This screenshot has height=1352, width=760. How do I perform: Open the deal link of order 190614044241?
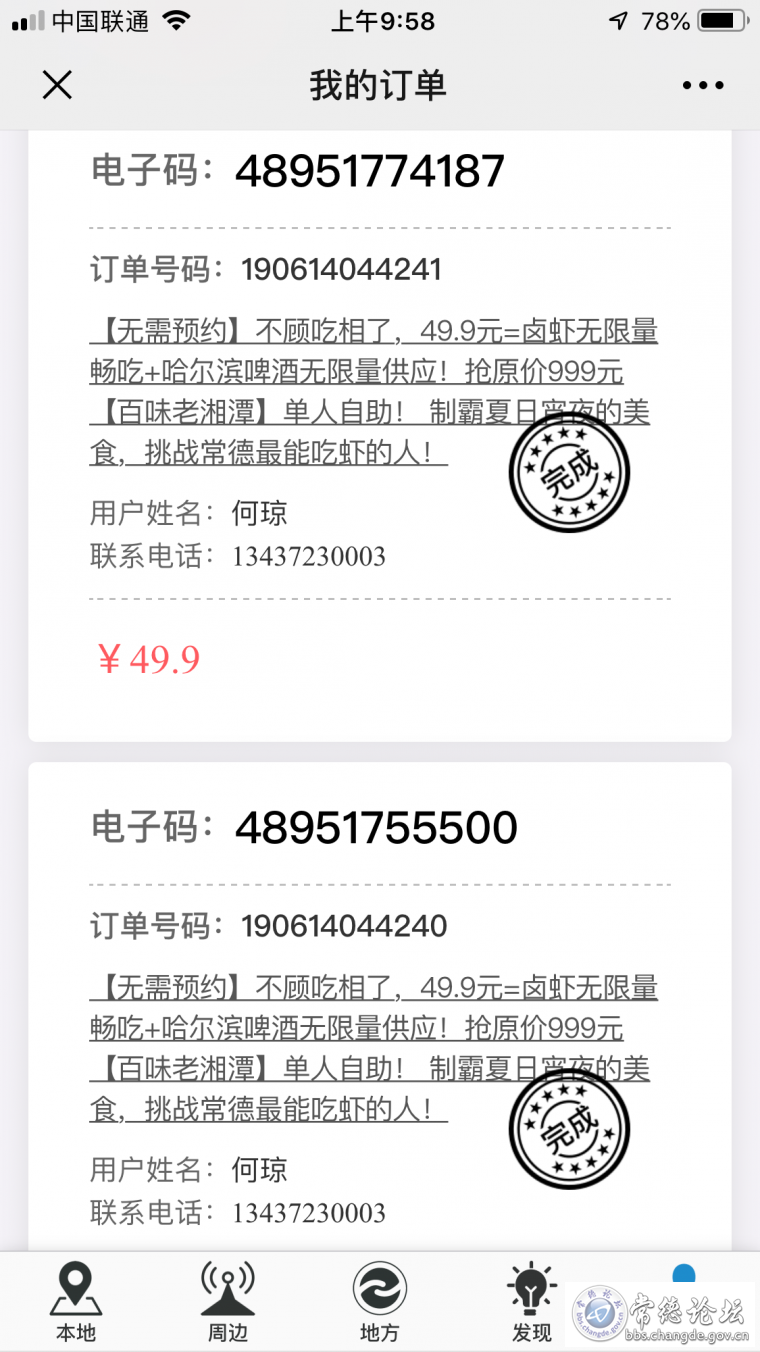[374, 393]
